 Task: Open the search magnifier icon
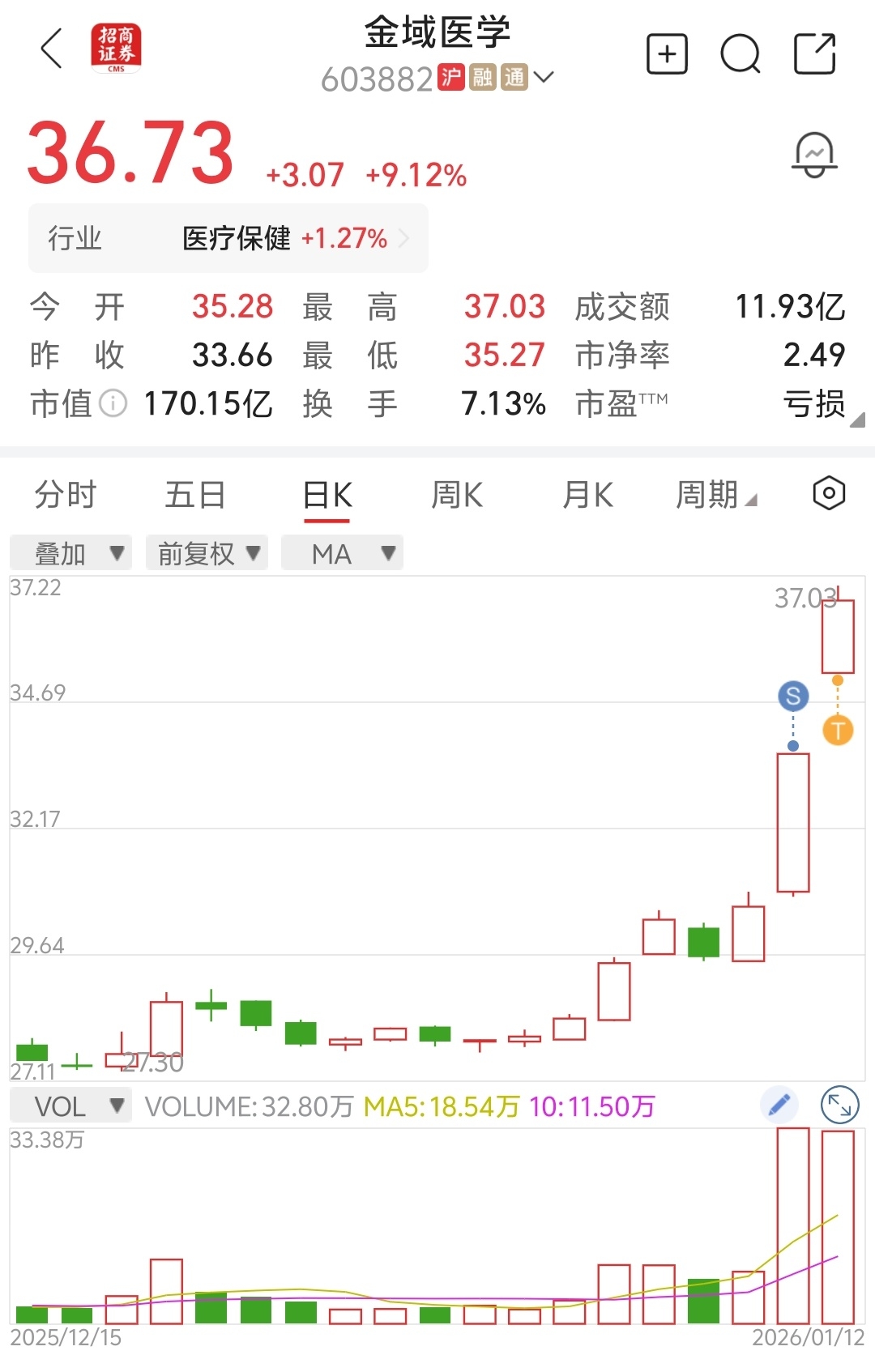[x=741, y=54]
